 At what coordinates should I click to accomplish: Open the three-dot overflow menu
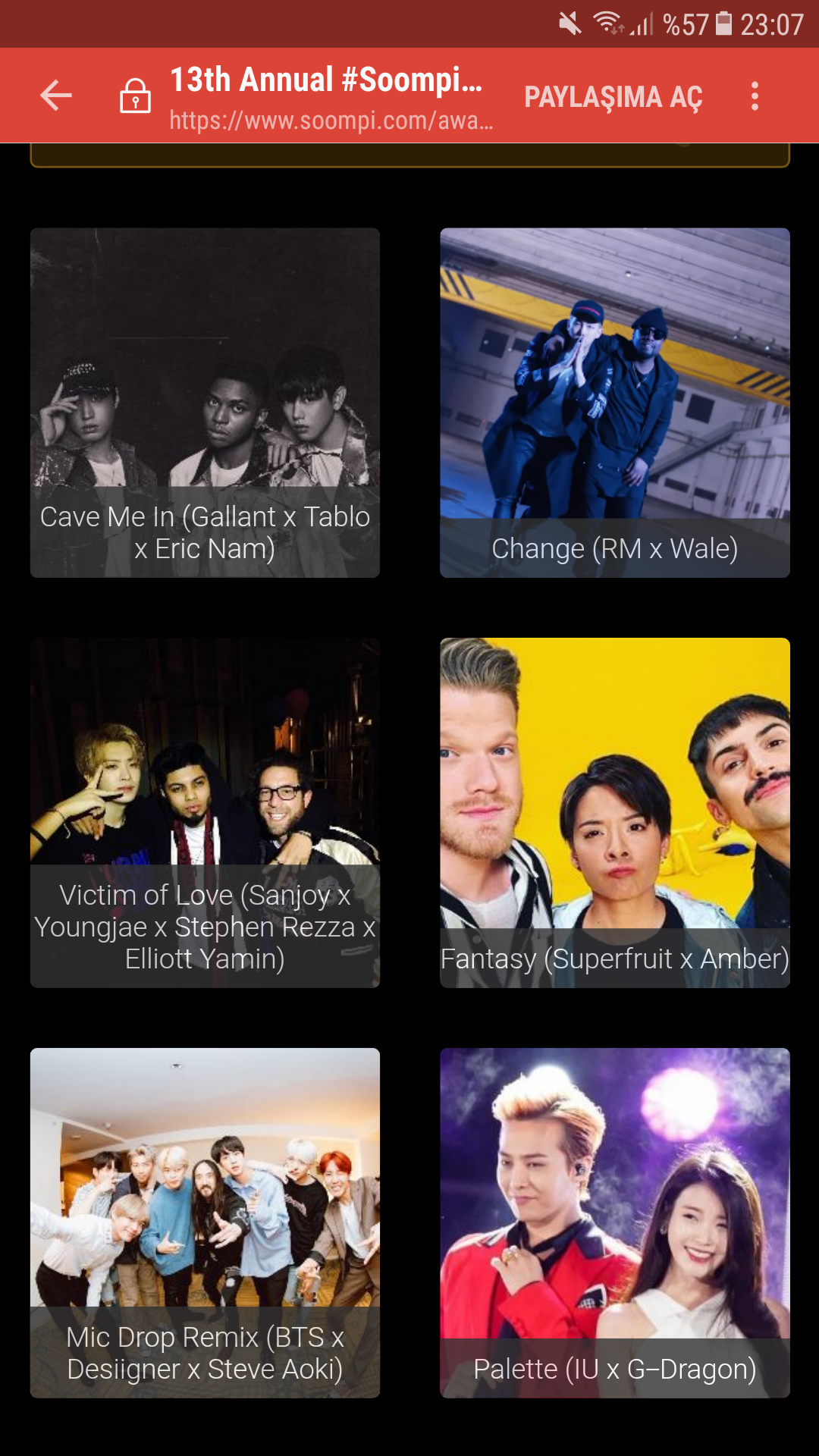(754, 96)
